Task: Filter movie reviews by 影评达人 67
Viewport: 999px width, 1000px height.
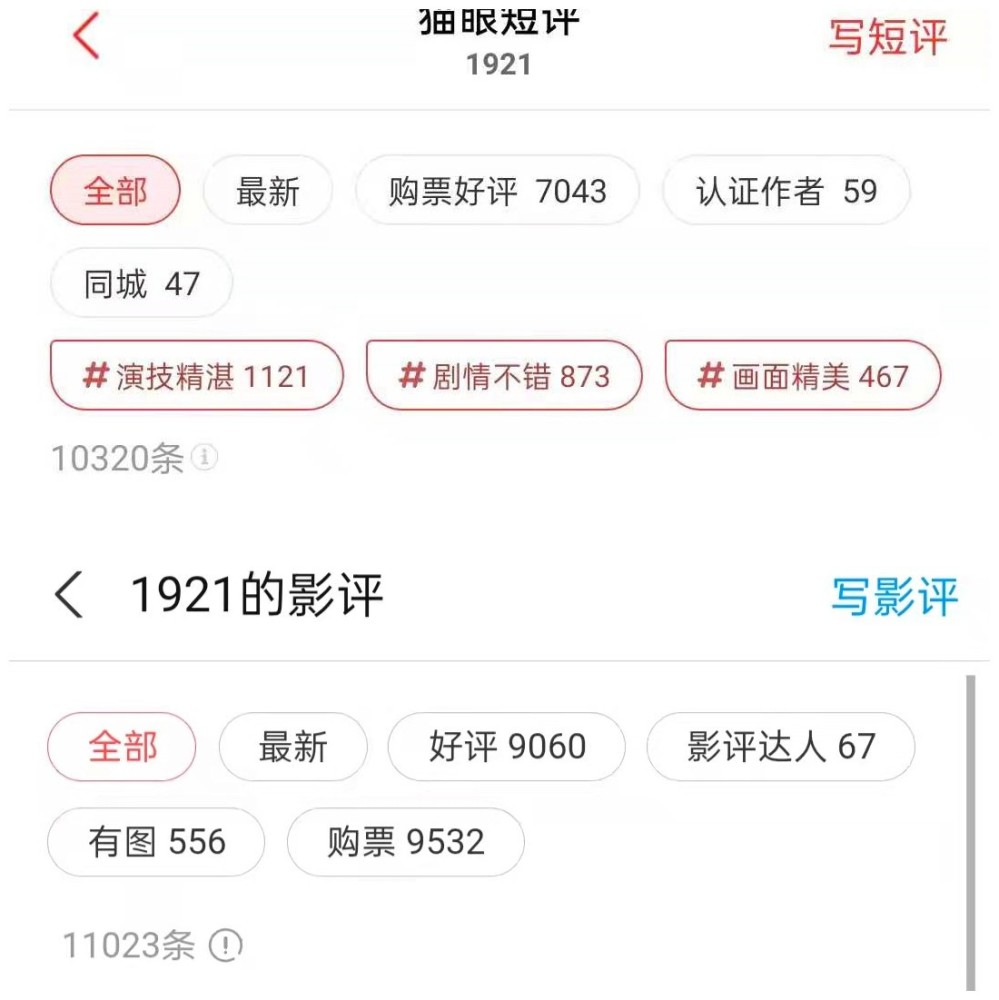Action: click(781, 746)
